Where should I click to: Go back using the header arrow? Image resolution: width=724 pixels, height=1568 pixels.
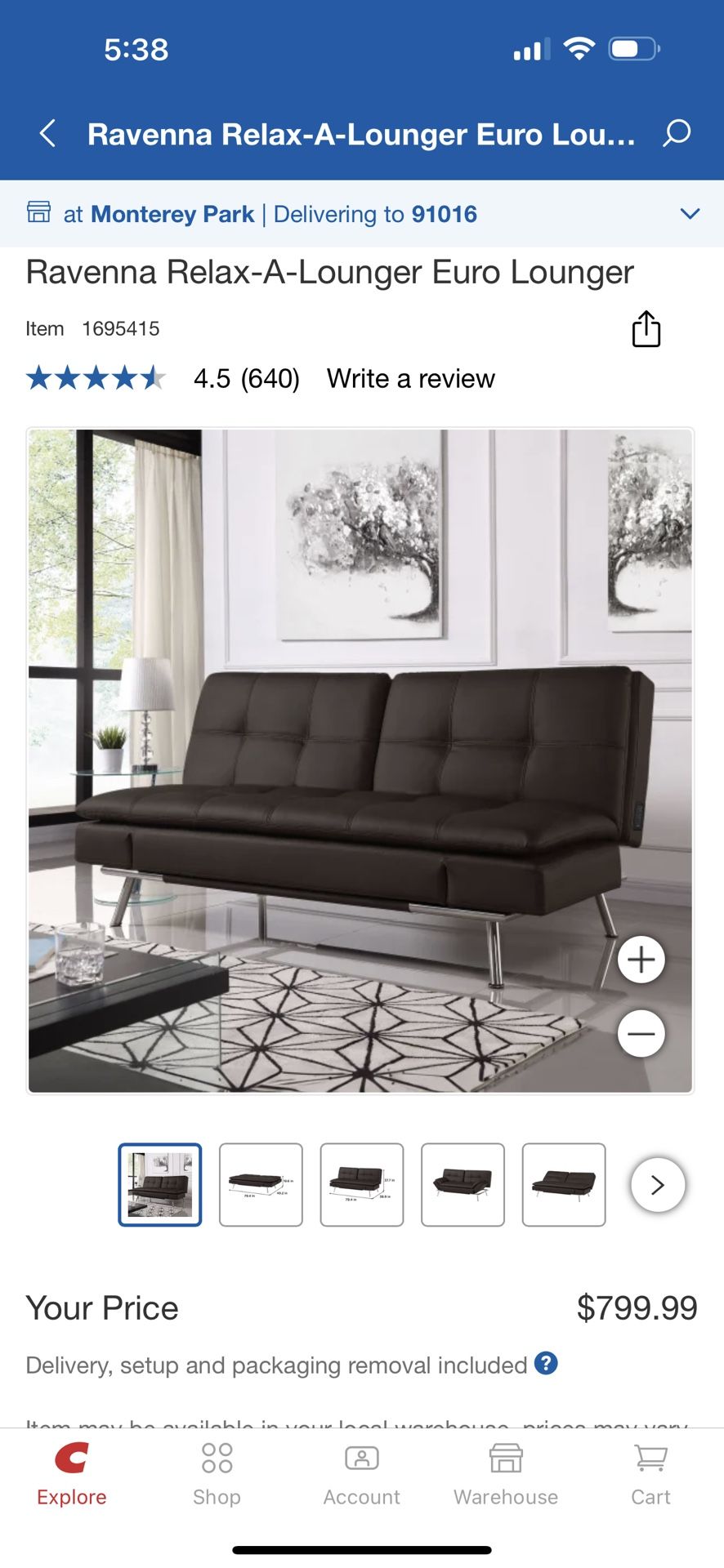(48, 133)
